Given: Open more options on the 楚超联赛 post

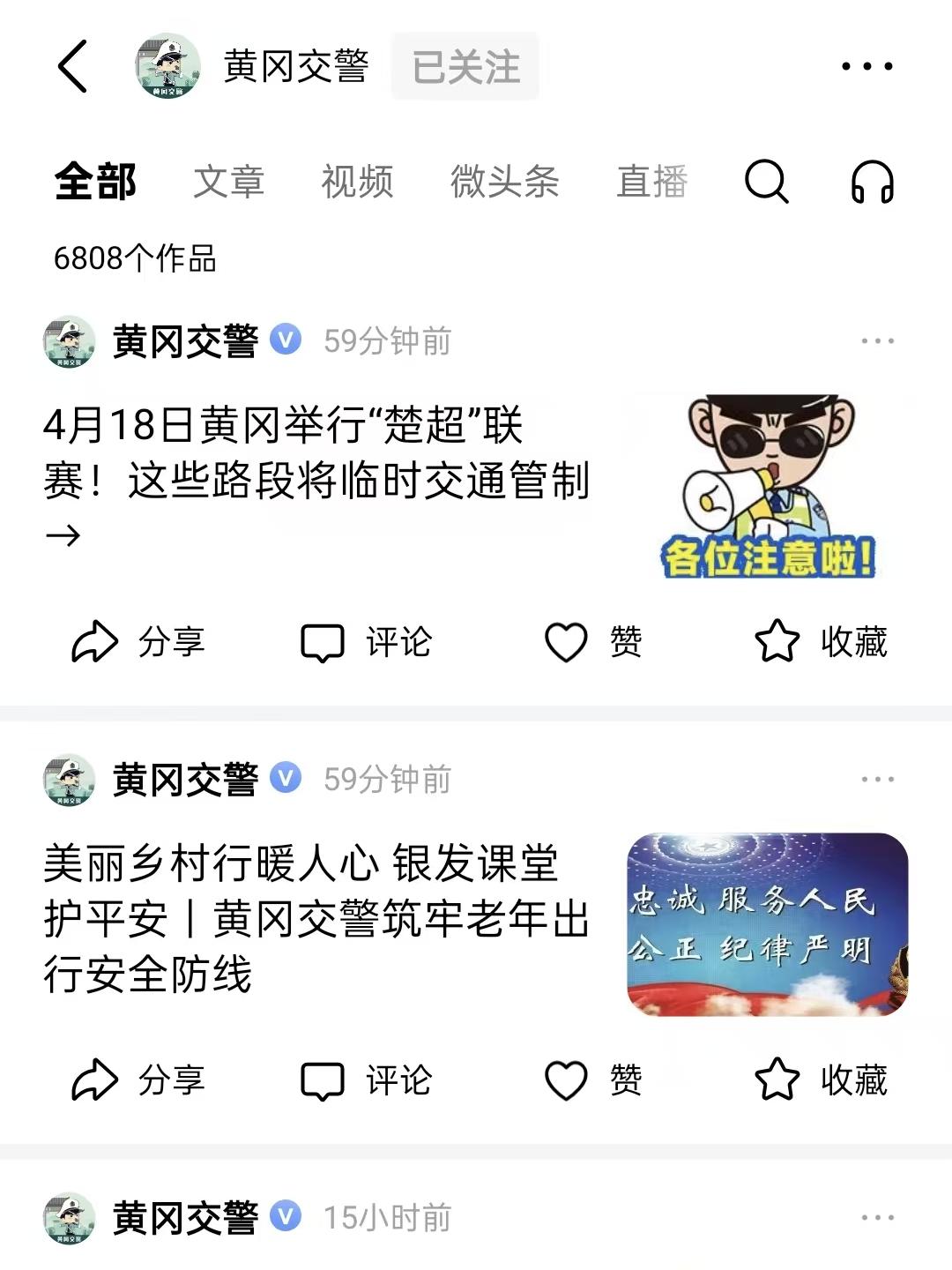Looking at the screenshot, I should coord(877,341).
